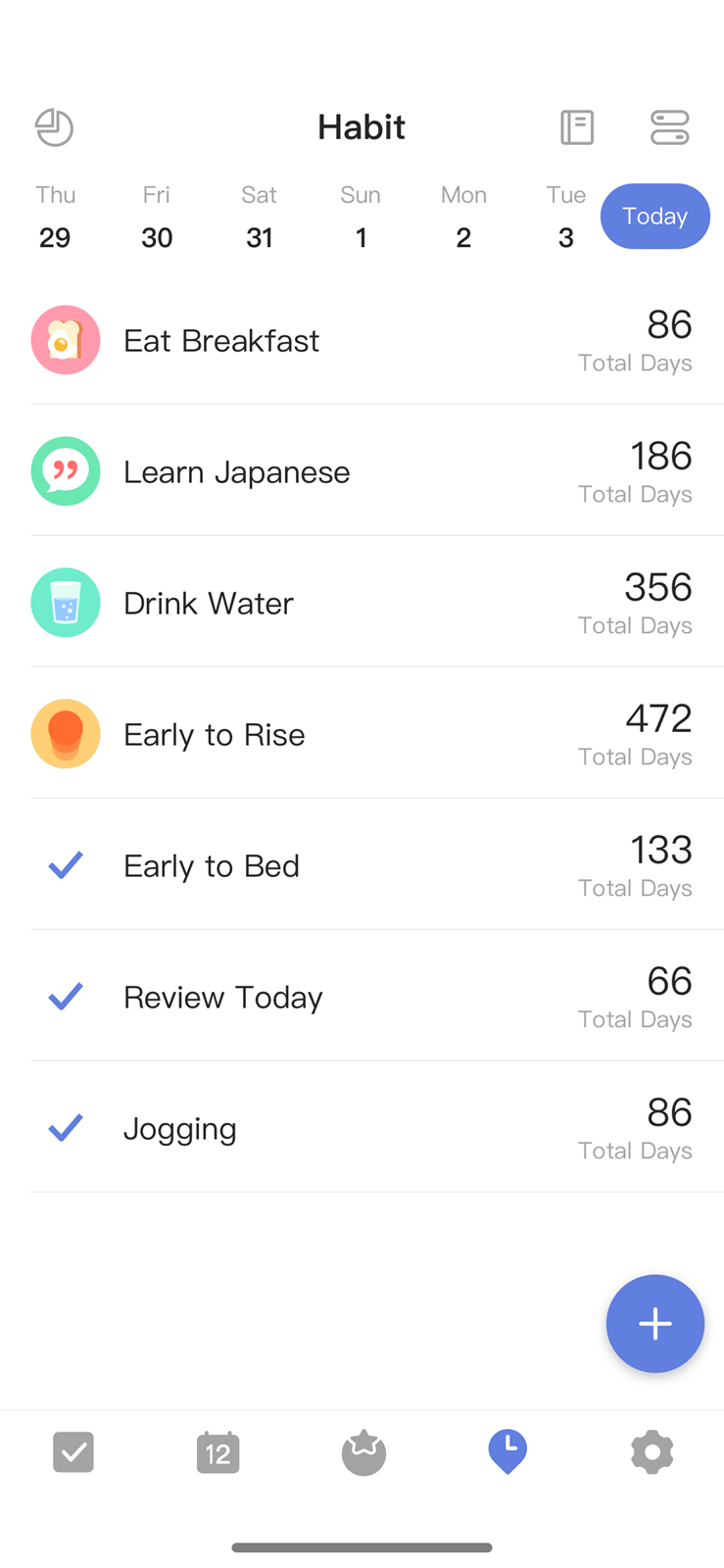The height and width of the screenshot is (1568, 724).
Task: Select Saturday 31 in the date strip
Action: point(260,217)
